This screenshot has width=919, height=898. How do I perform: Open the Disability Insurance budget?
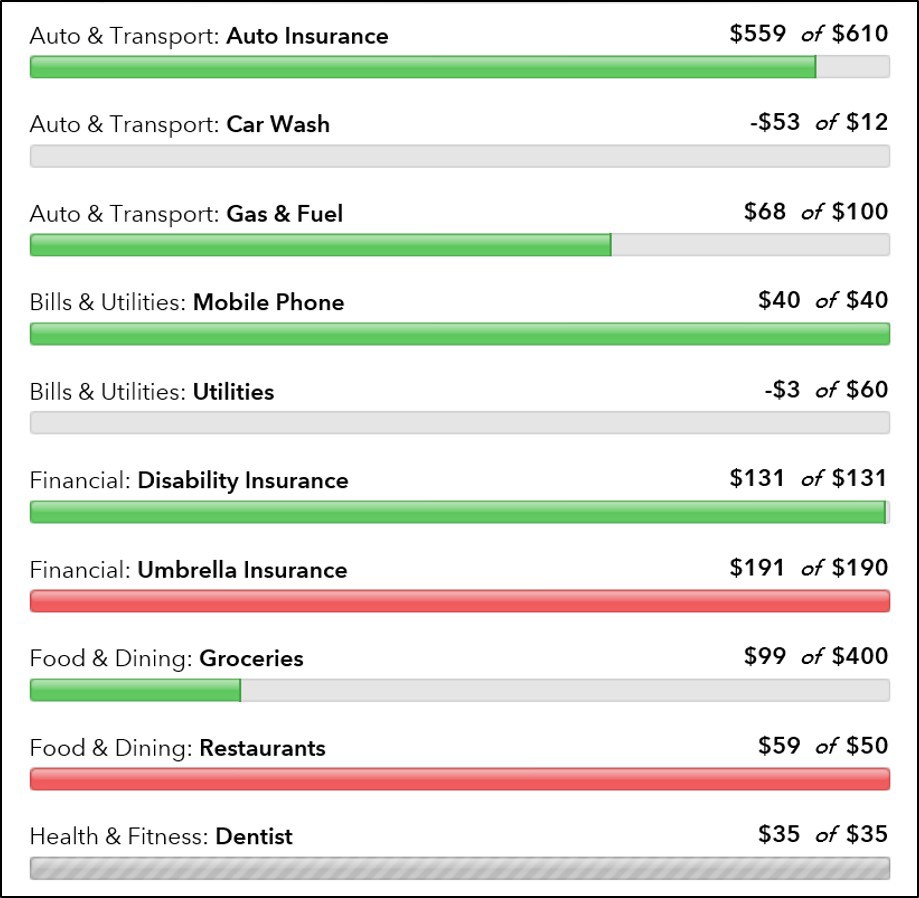[x=243, y=481]
